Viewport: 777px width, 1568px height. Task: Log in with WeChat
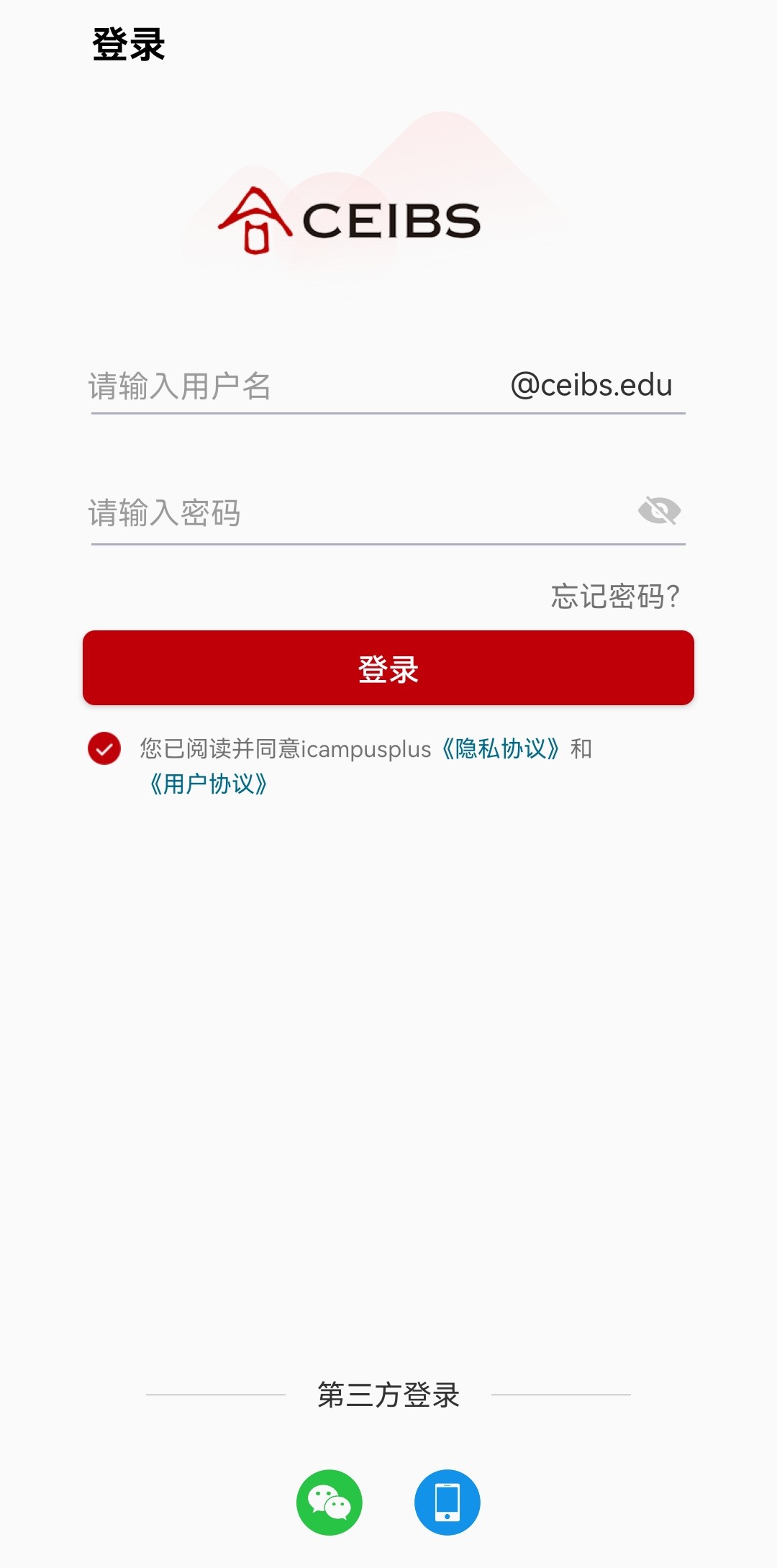point(330,1502)
